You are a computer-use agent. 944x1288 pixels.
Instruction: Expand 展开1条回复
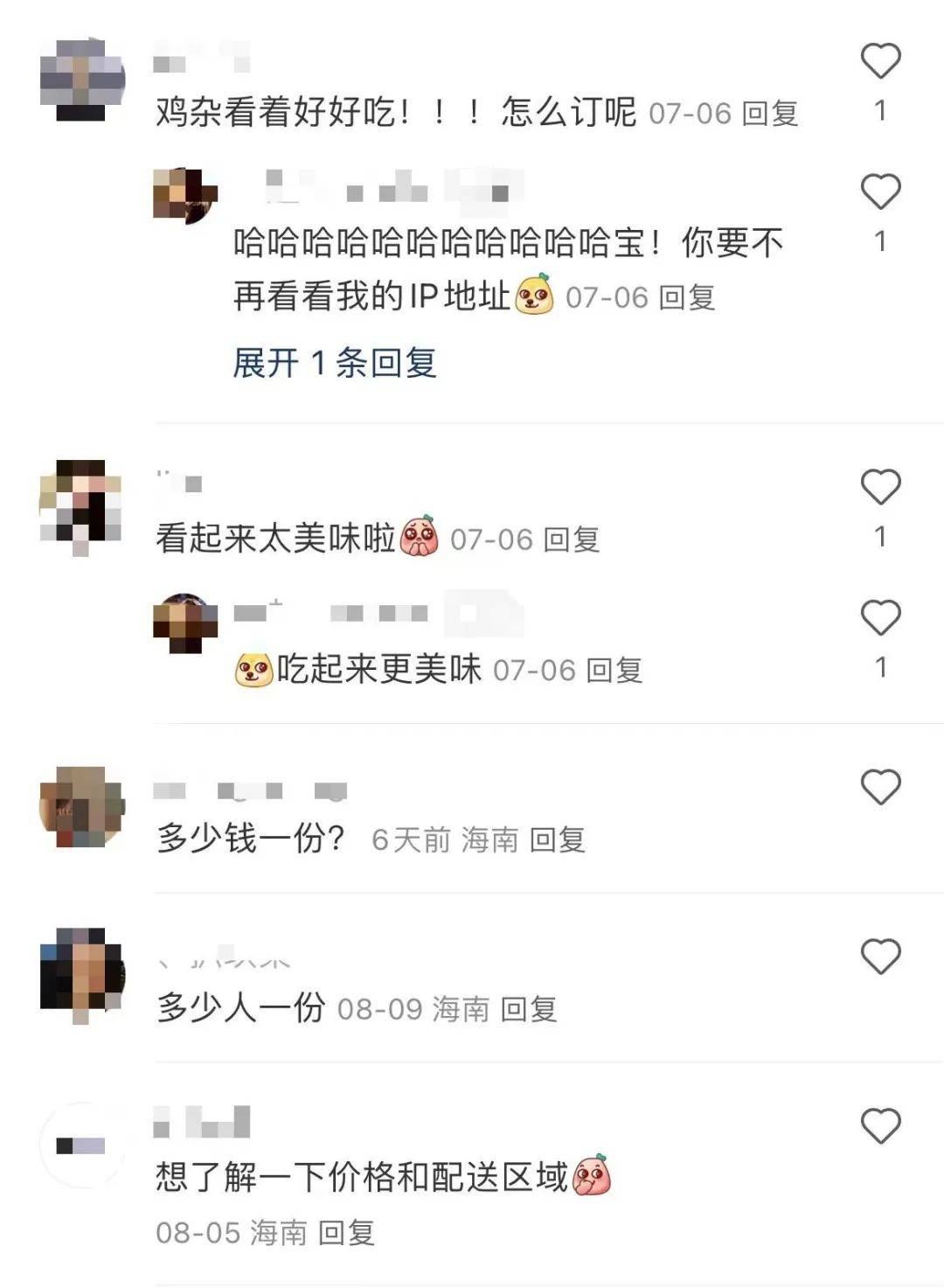click(335, 363)
